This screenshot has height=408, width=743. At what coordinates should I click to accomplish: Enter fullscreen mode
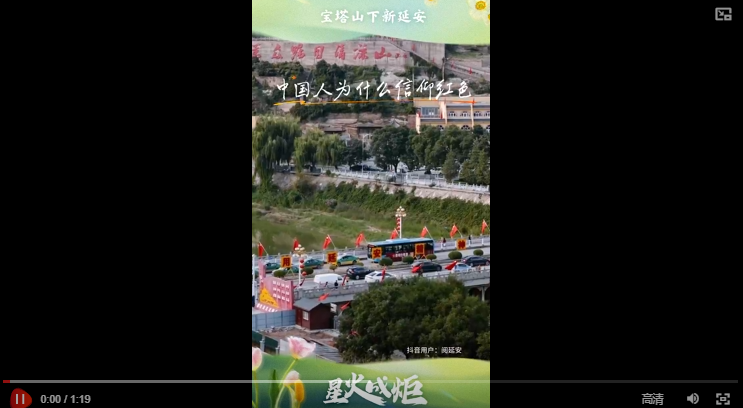coord(722,398)
